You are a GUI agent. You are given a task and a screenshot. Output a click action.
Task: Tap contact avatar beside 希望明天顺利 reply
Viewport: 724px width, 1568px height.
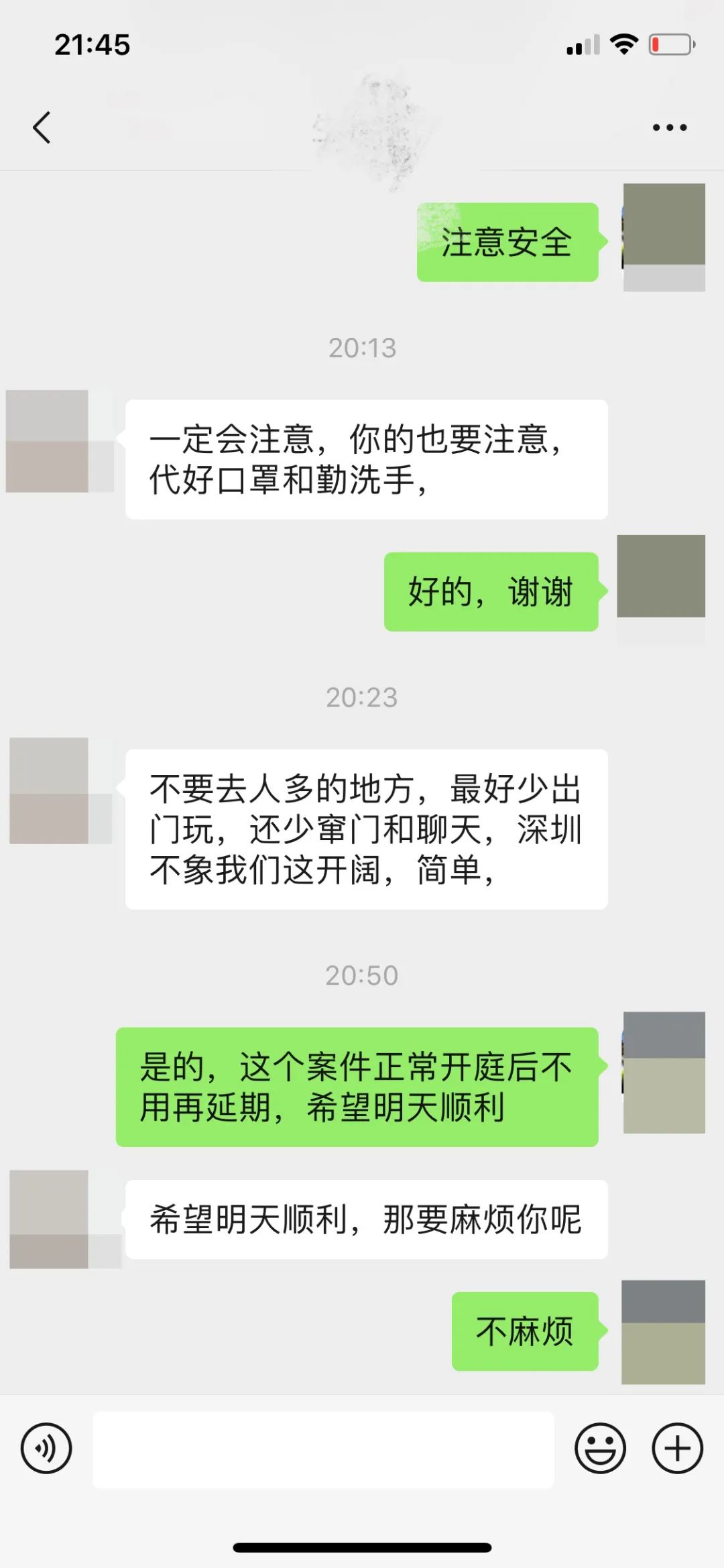50,1219
